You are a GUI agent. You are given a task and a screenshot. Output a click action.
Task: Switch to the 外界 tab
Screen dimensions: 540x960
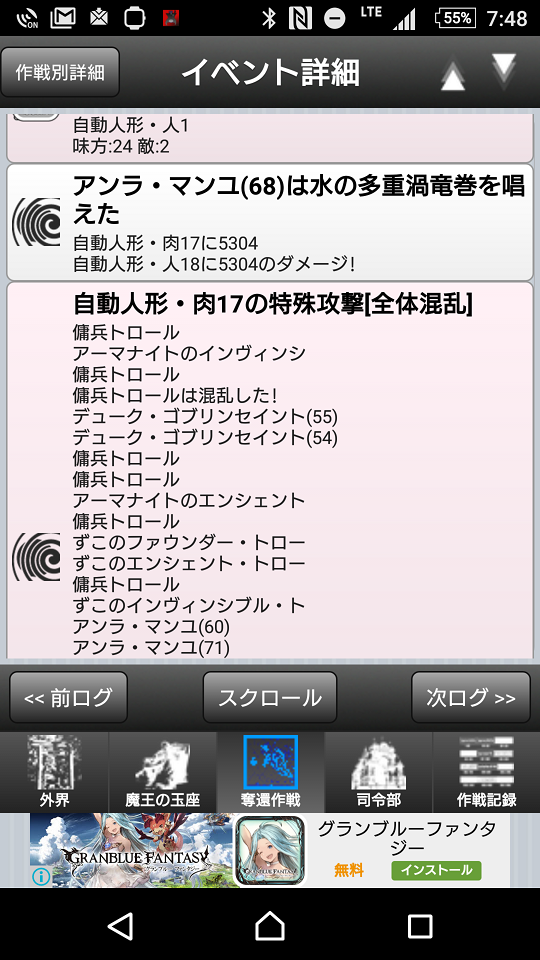[x=54, y=772]
